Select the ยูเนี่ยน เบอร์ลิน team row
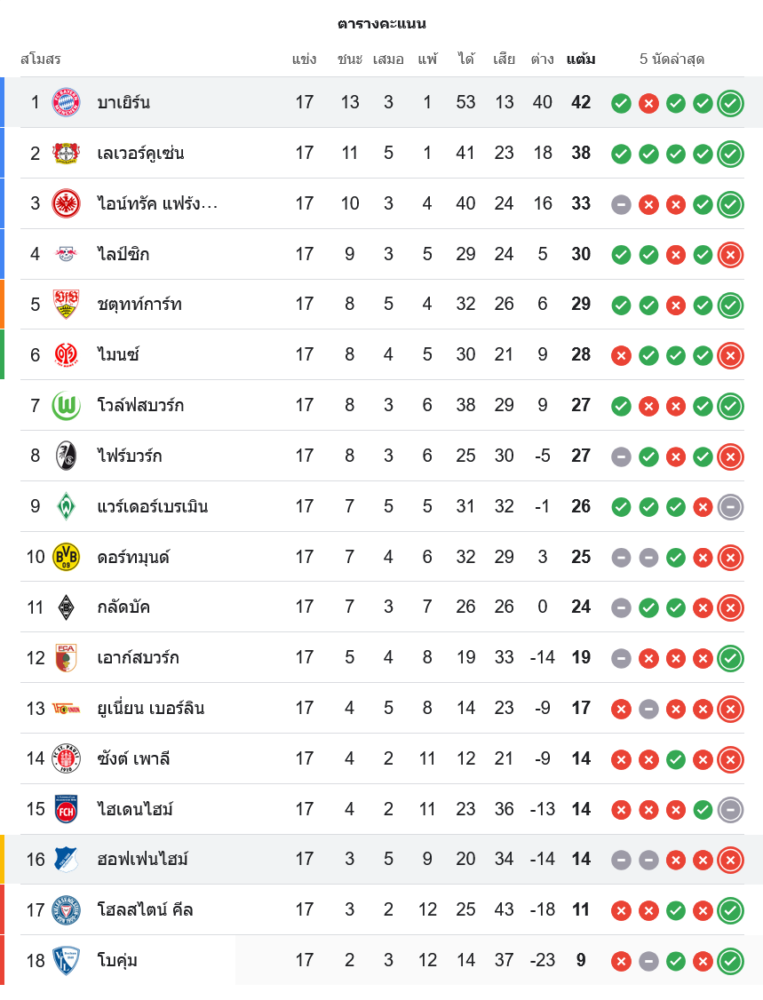This screenshot has height=1000, width=763. click(150, 708)
